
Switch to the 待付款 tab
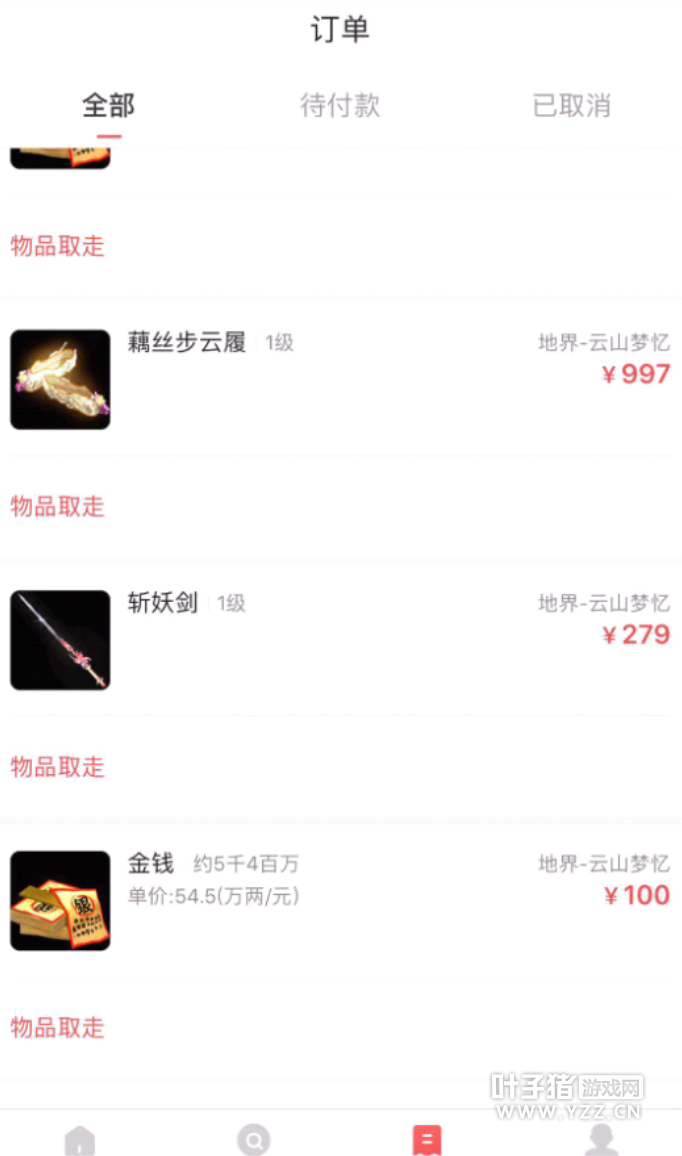340,106
